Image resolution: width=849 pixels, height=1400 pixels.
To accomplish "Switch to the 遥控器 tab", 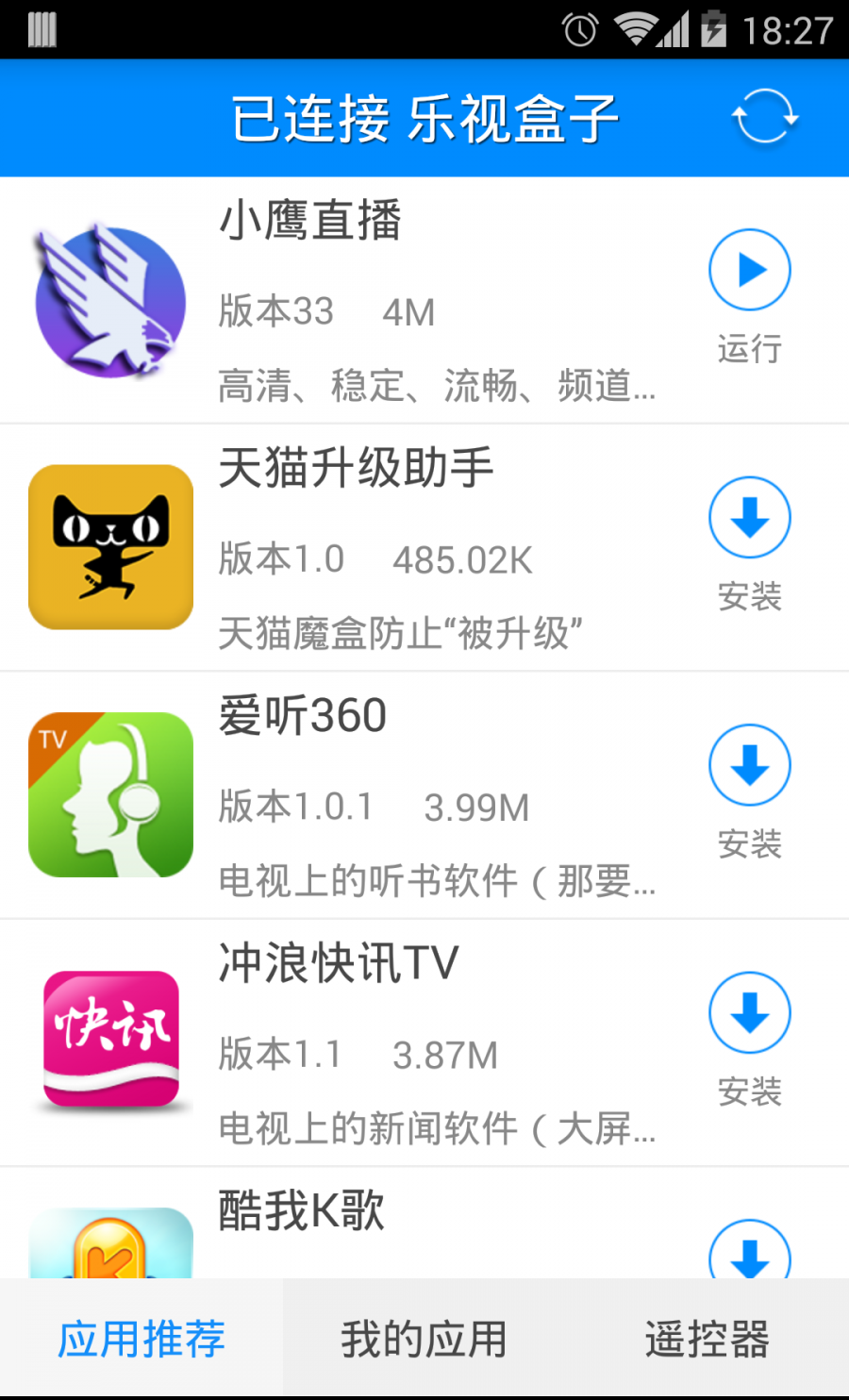I will pos(707,1339).
